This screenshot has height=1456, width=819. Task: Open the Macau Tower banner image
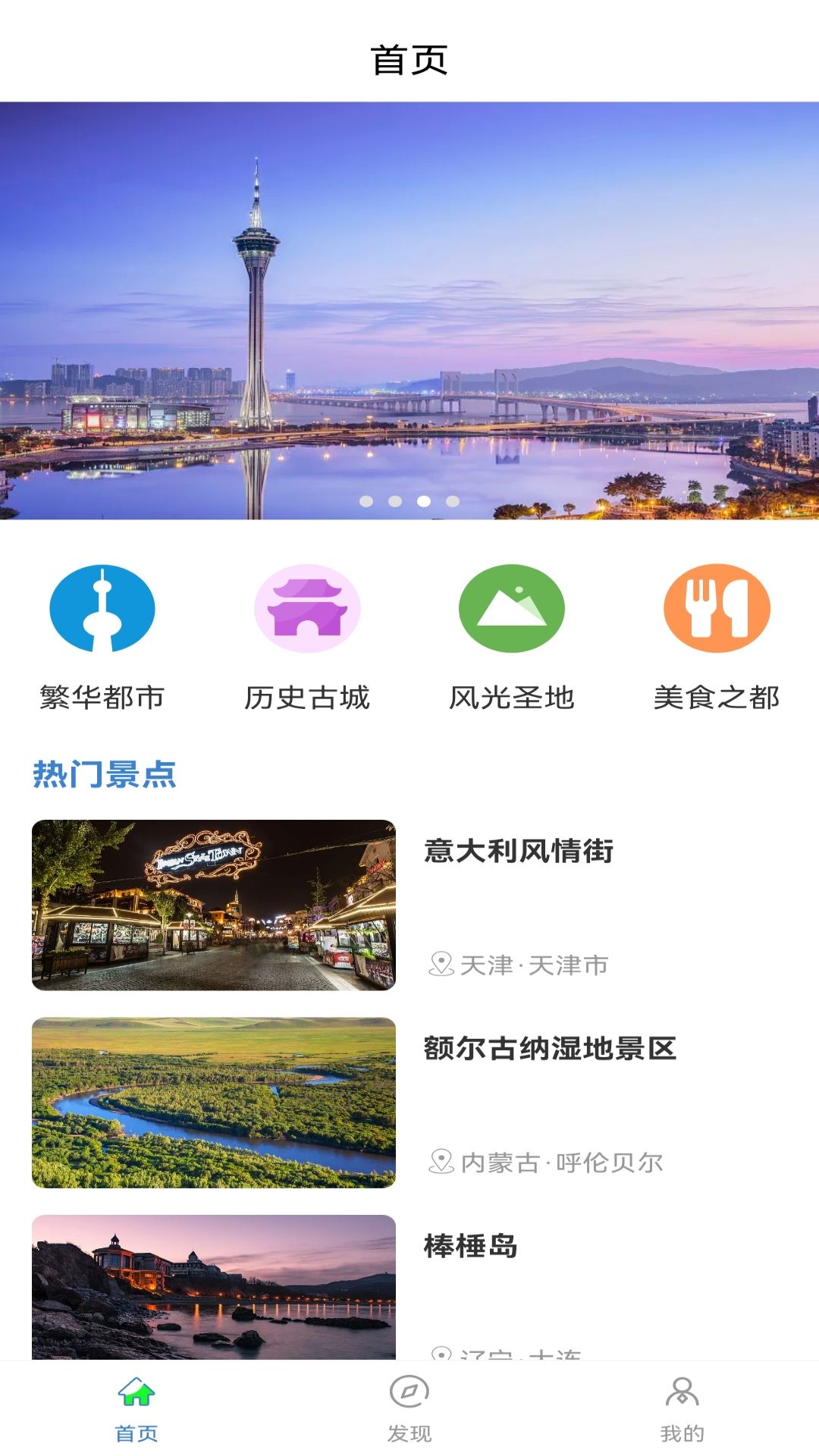[x=409, y=311]
